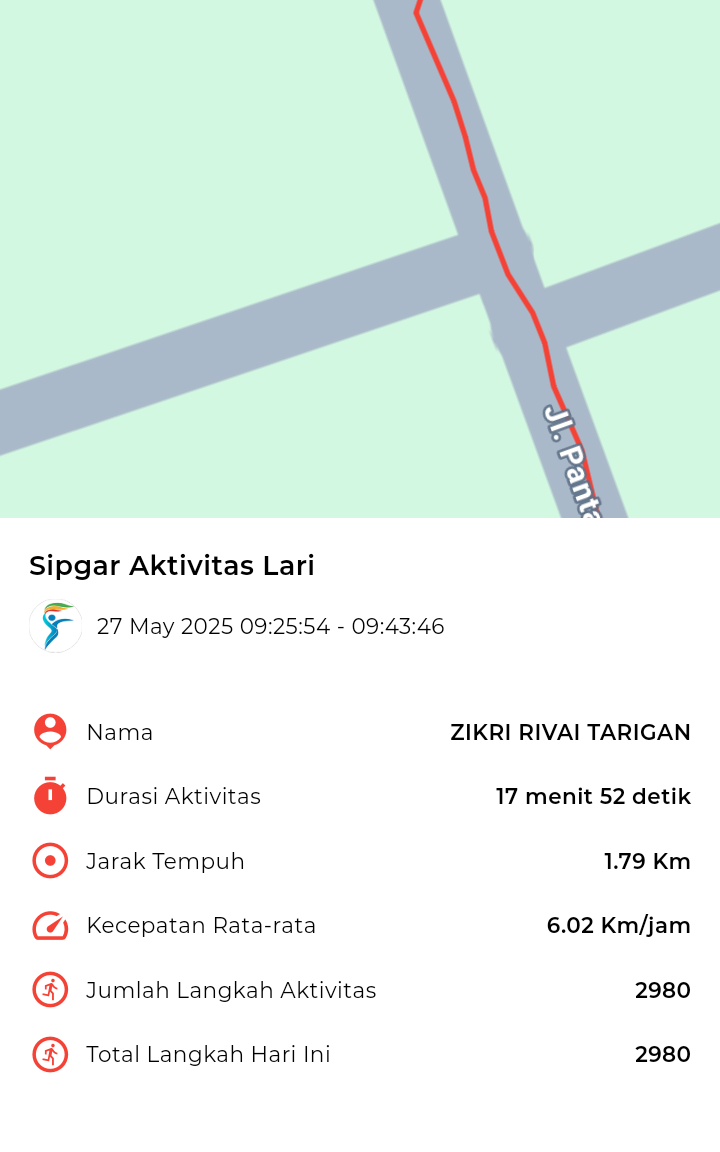Select the 6.02 Km/jam speed value

pos(617,925)
